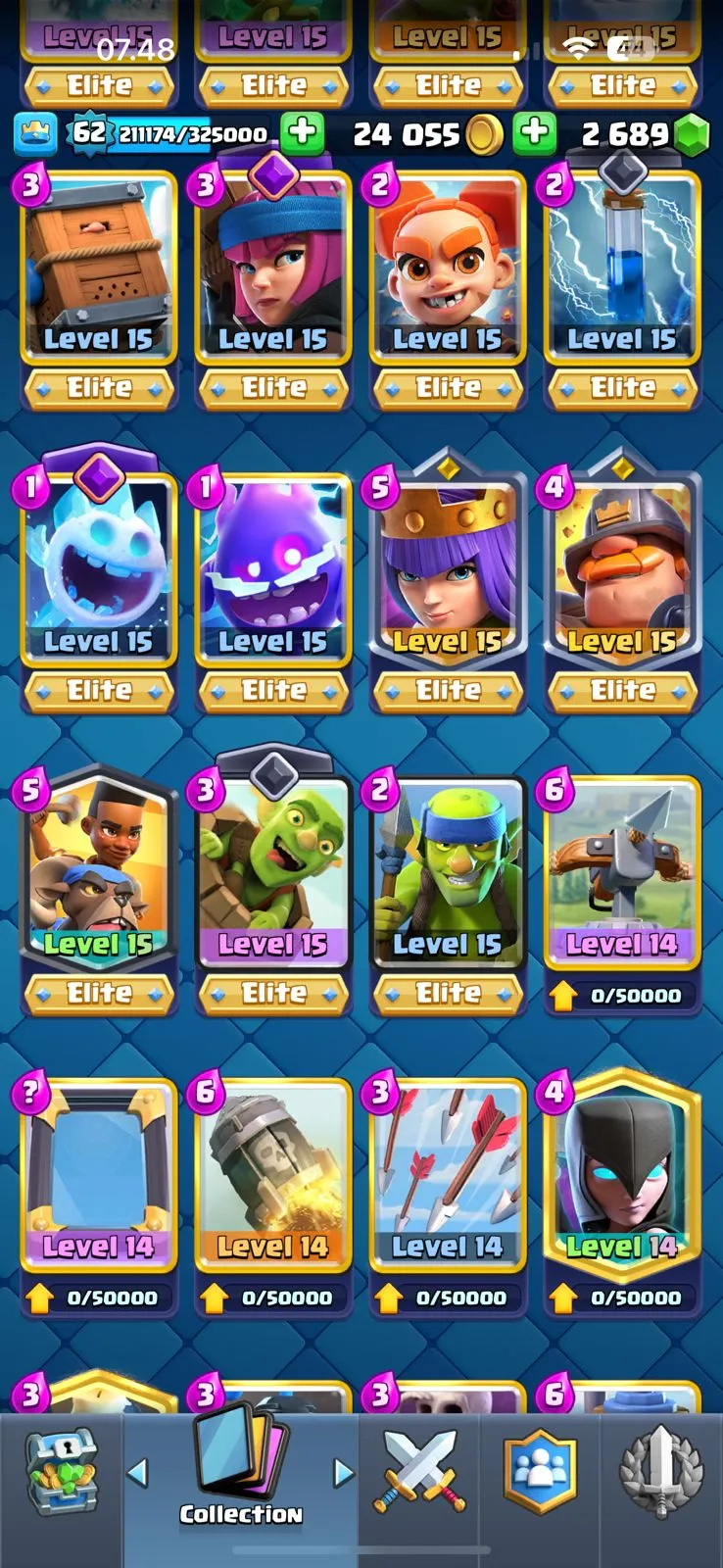Open the Electro Spirit card
723x1568 pixels.
point(273,566)
